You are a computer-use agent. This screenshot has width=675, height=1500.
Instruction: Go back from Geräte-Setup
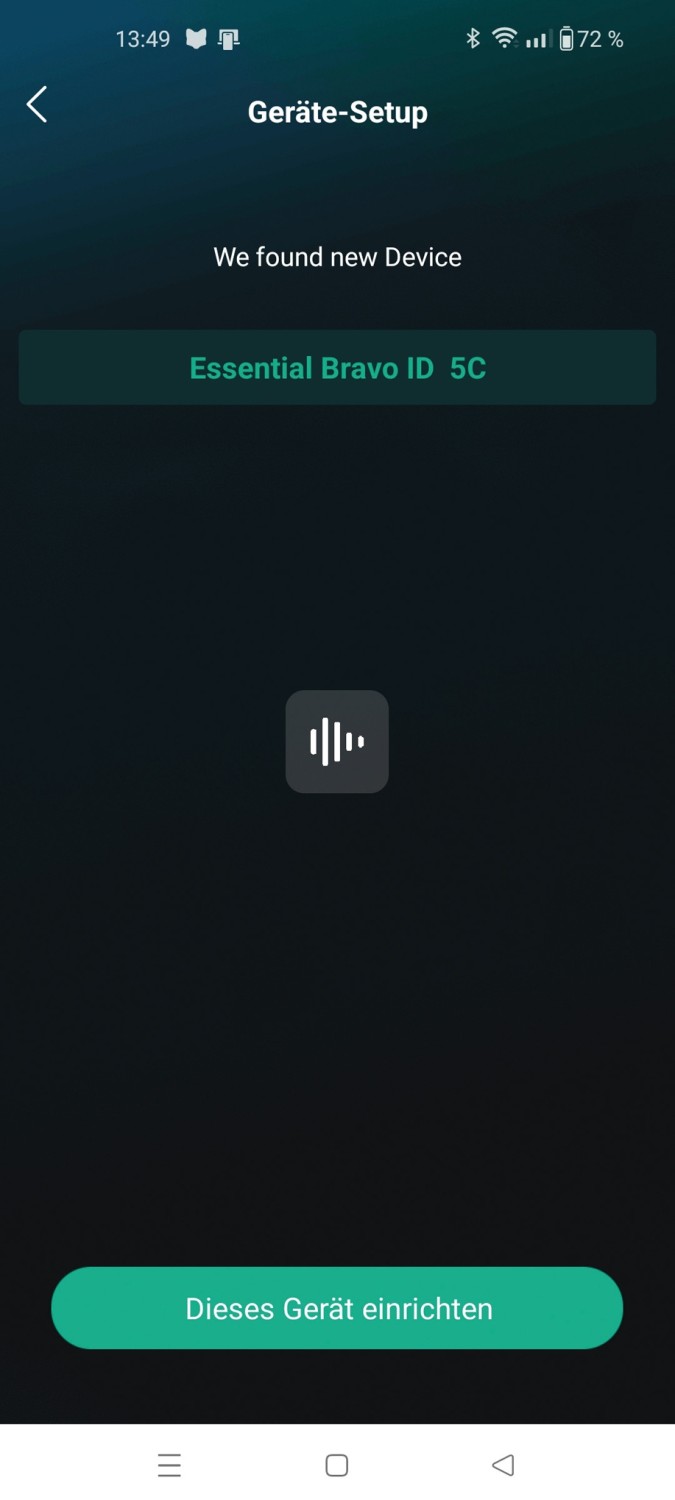point(37,105)
